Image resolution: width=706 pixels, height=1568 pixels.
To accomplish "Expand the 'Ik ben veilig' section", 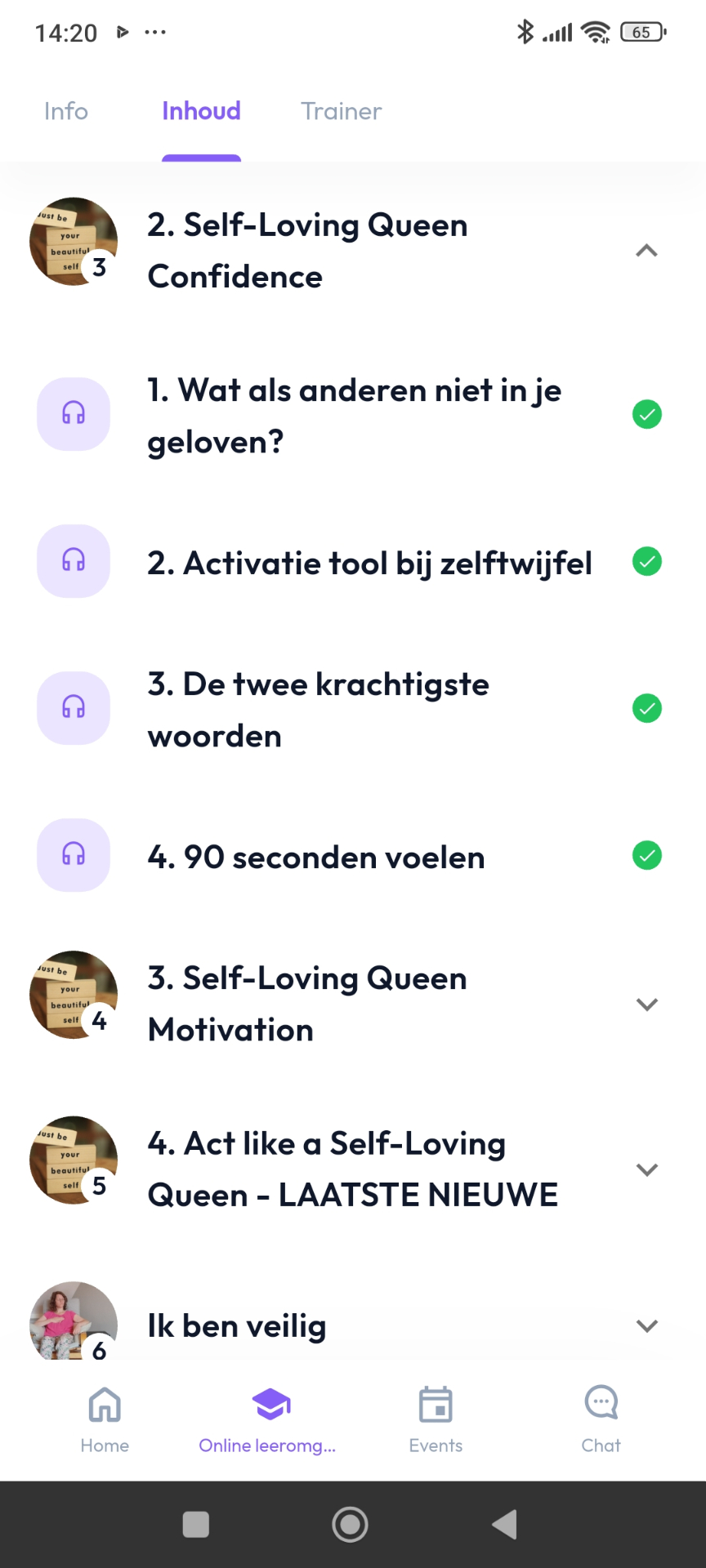I will (x=646, y=1325).
